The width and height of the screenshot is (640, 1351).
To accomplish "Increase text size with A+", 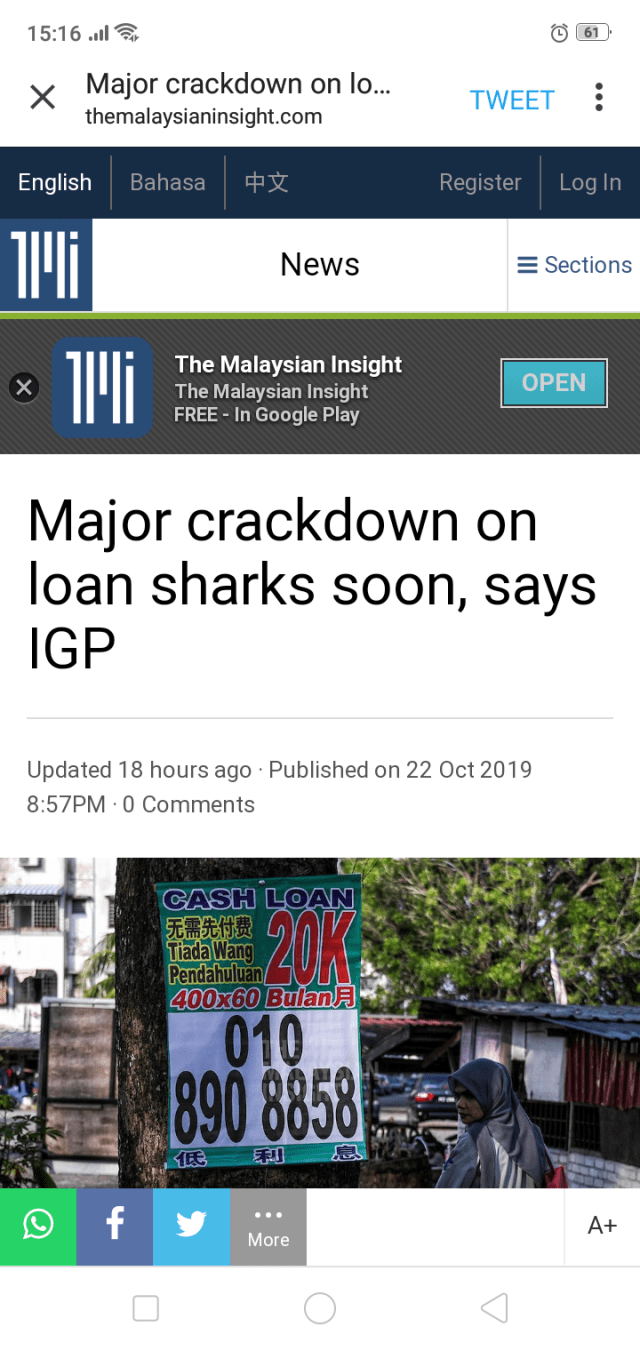I will (x=602, y=1226).
